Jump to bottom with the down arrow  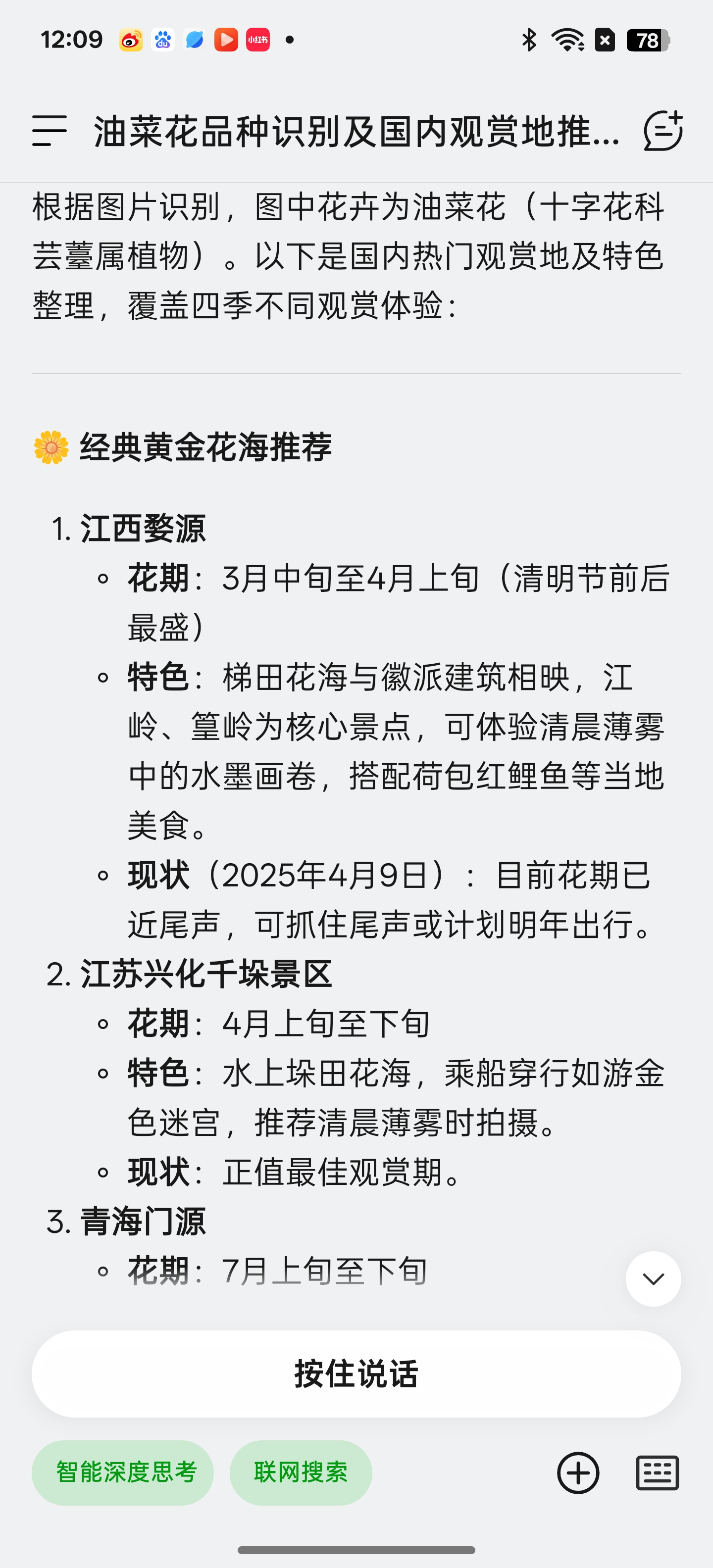click(653, 1279)
